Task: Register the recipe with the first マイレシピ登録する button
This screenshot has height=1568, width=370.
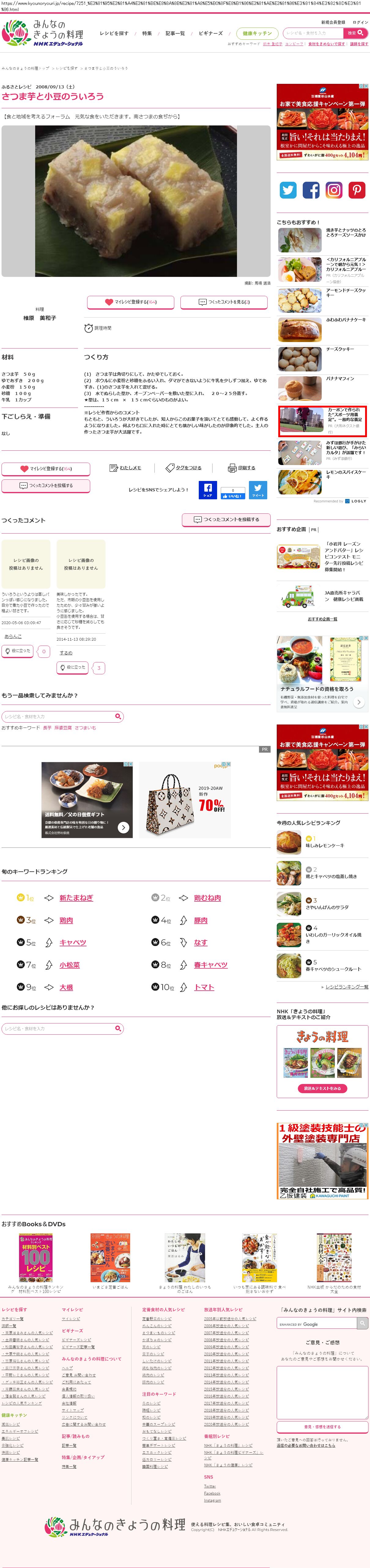Action: coord(130,302)
